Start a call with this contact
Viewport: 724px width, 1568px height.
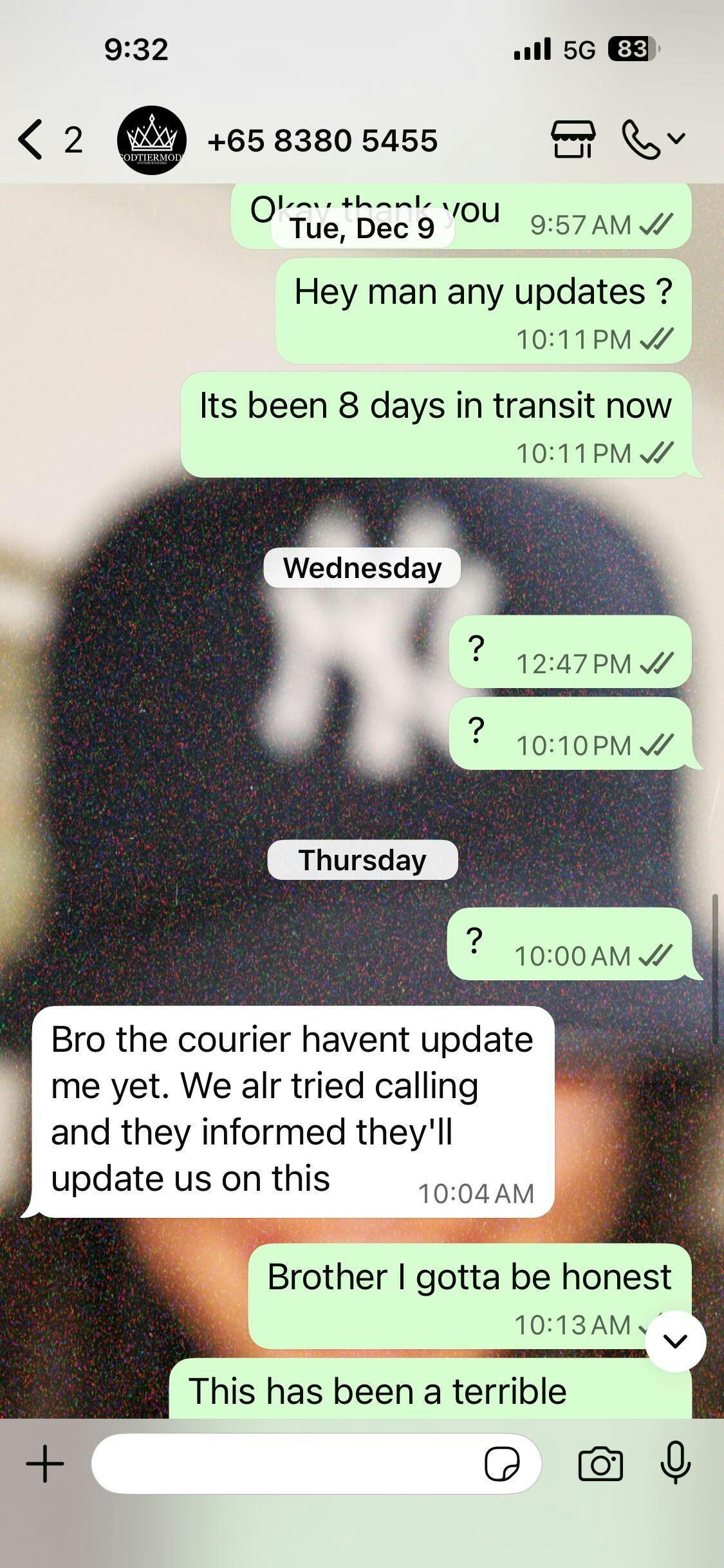coord(641,140)
